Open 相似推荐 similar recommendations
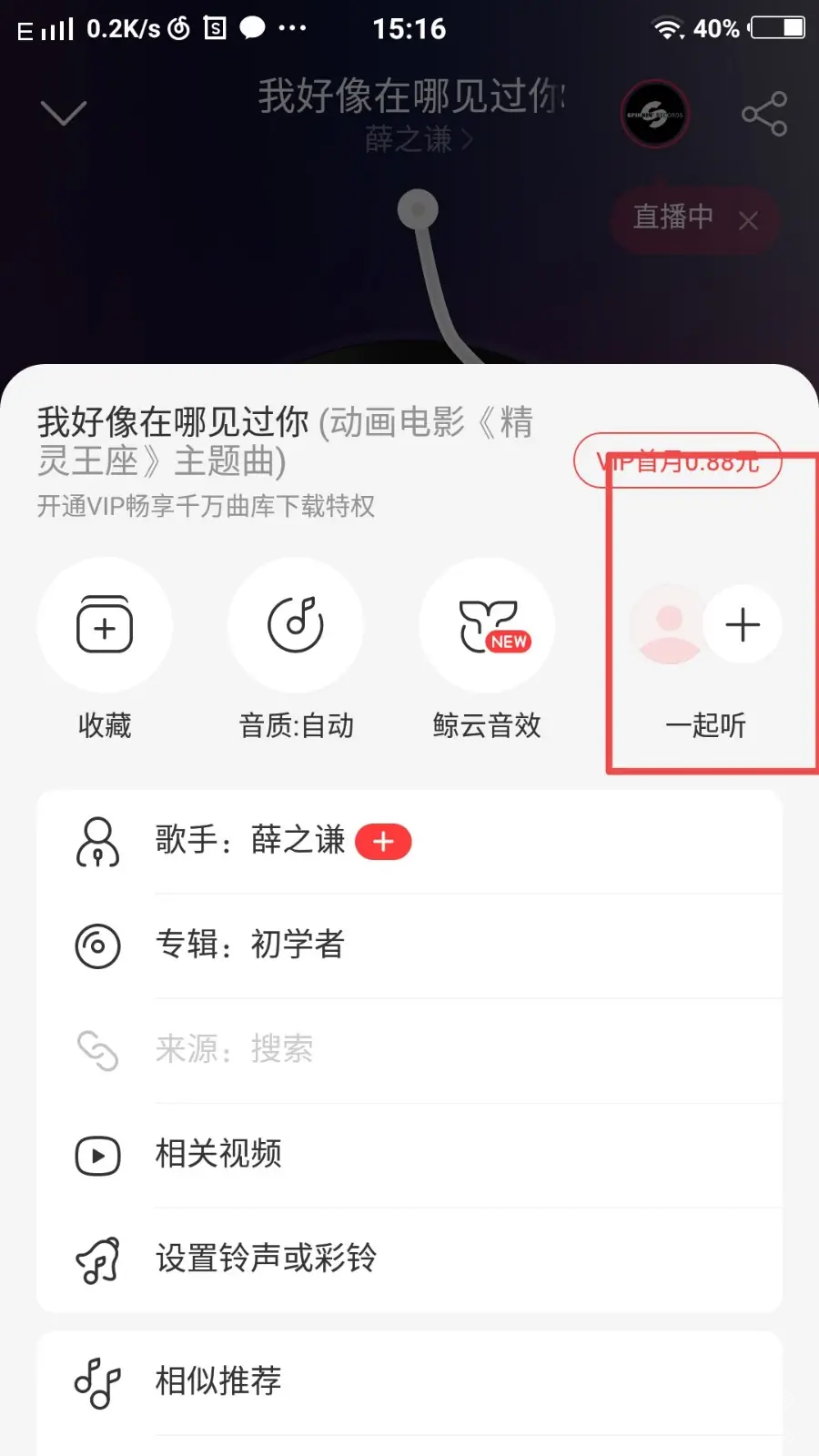The width and height of the screenshot is (819, 1456). (409, 1383)
